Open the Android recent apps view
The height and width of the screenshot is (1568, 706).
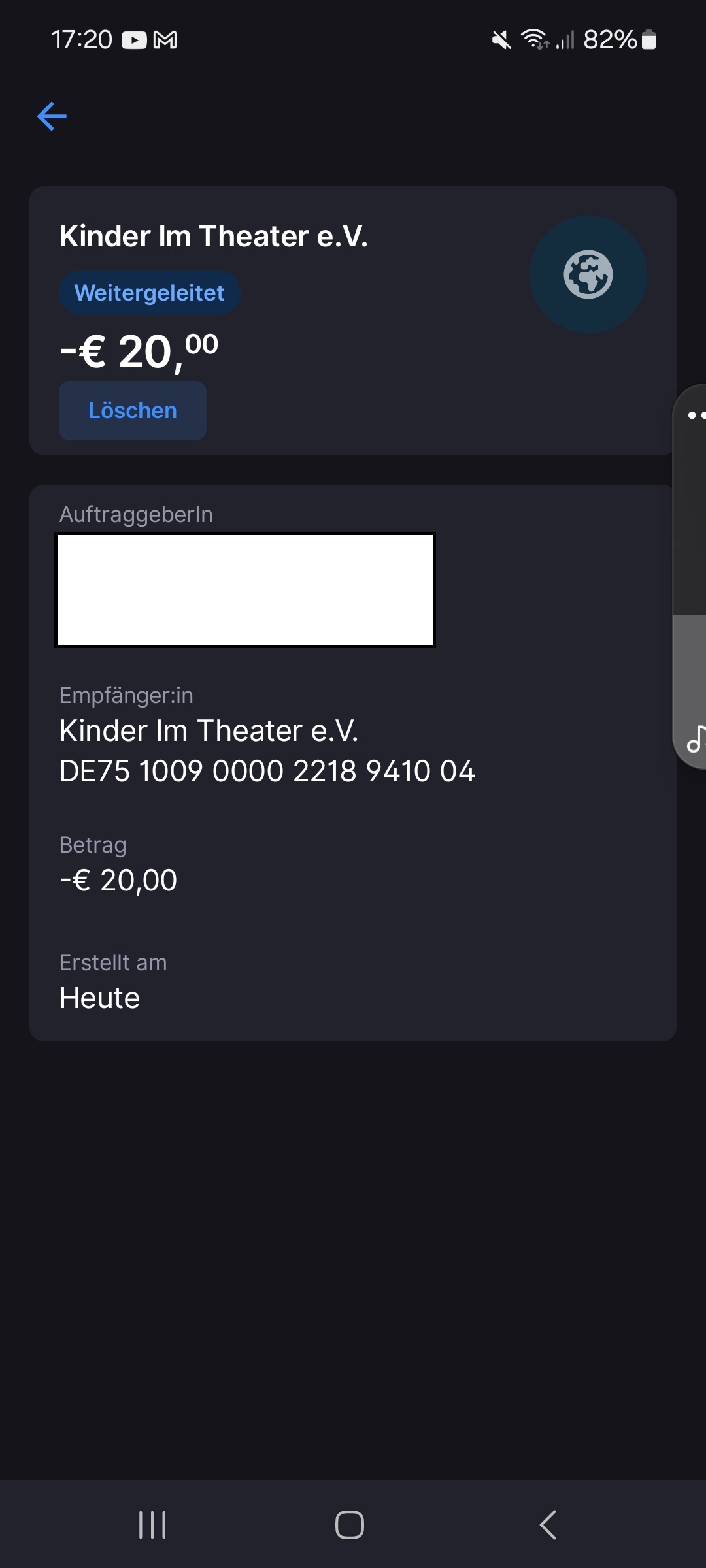click(x=152, y=1525)
